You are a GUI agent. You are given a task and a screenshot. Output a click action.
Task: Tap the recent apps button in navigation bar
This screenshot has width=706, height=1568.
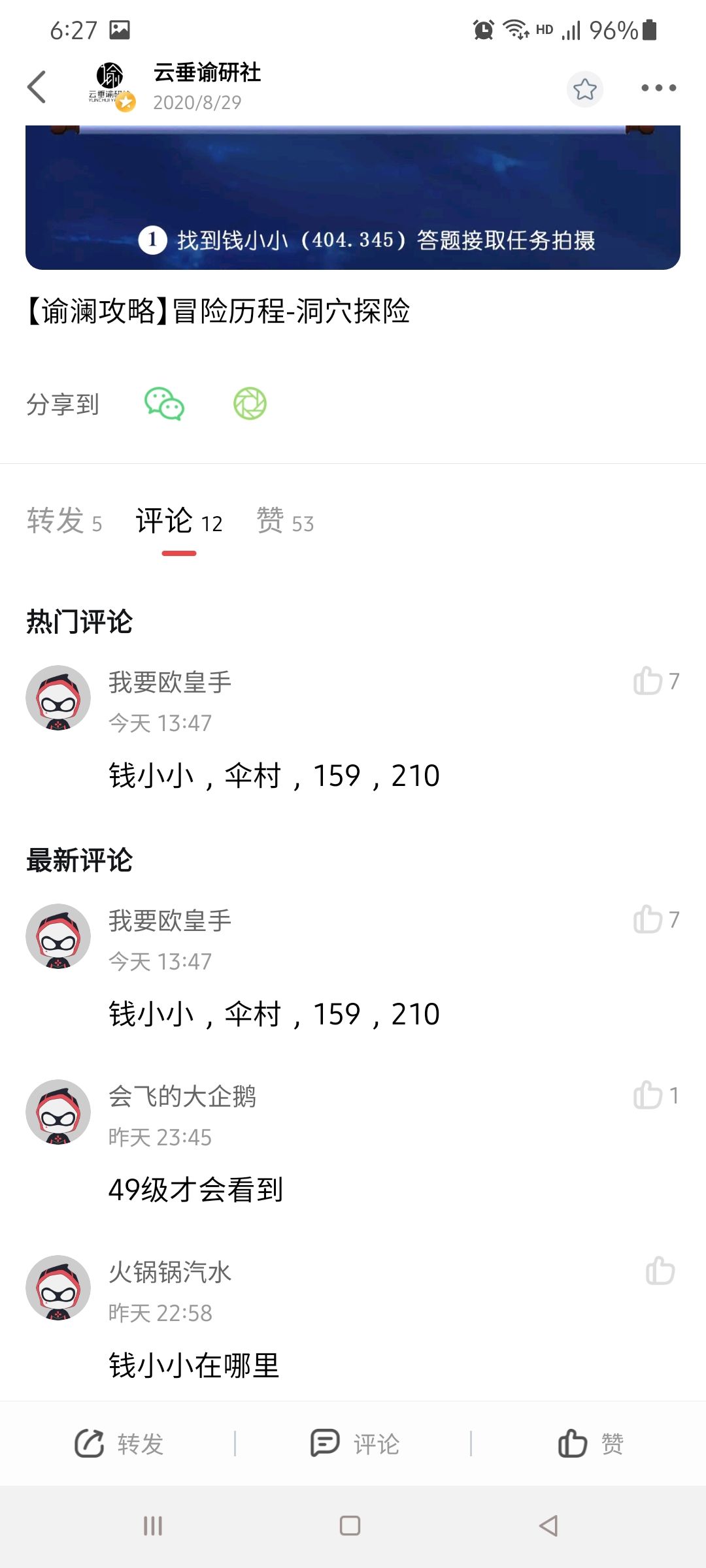[x=152, y=1527]
